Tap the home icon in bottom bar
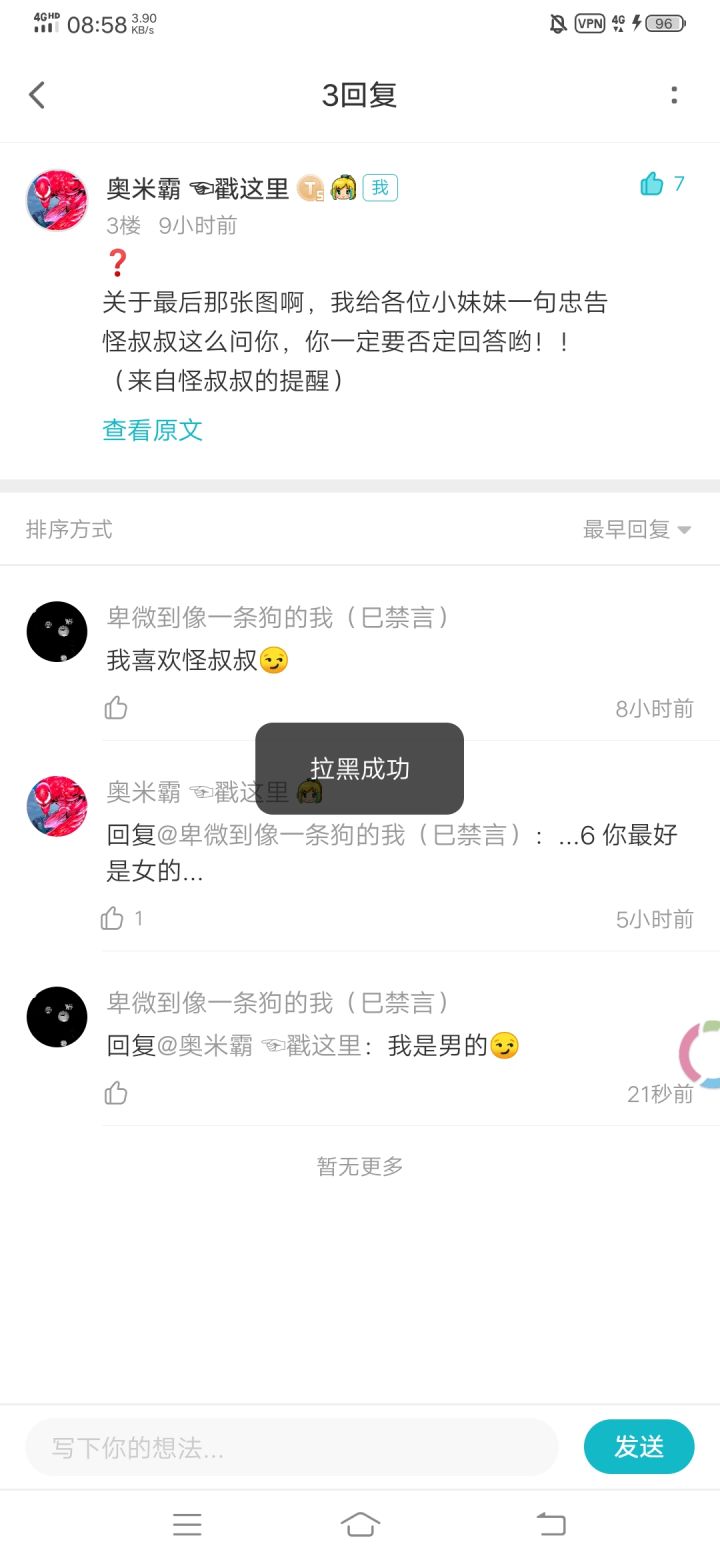Image resolution: width=720 pixels, height=1560 pixels. click(360, 1524)
